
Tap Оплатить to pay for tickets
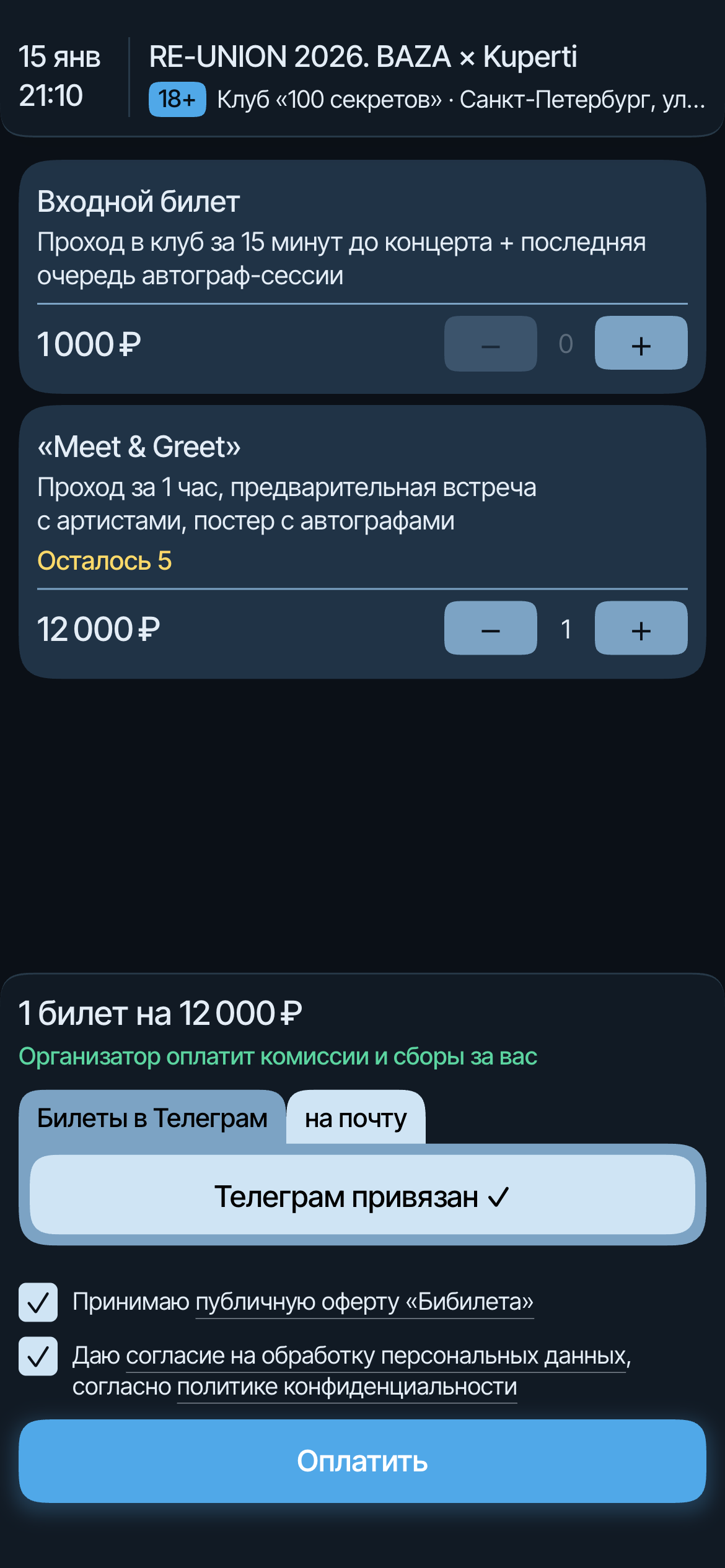pyautogui.click(x=362, y=1461)
